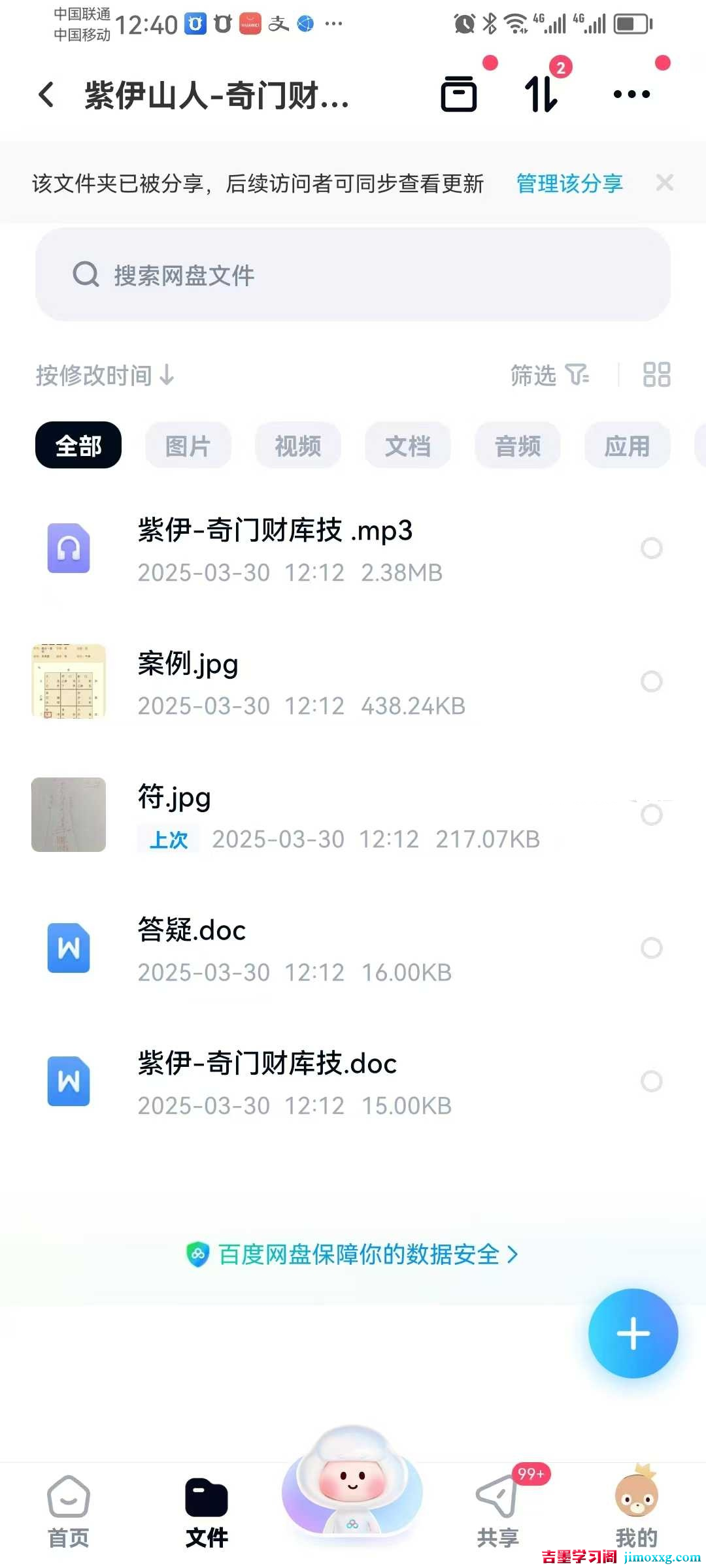Select the 符.jpg selection circle
Viewport: 706px width, 1568px height.
[652, 815]
